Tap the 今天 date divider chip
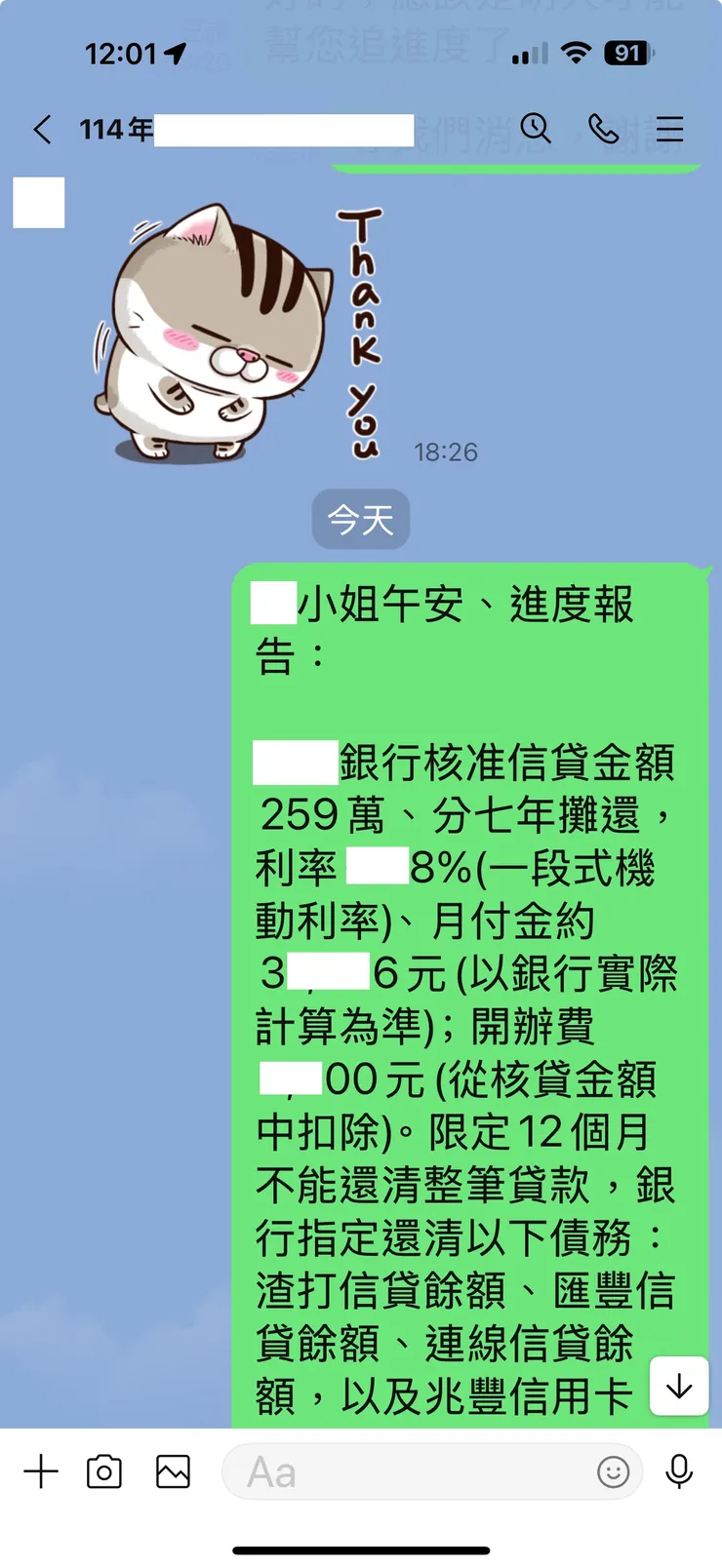This screenshot has height=1568, width=722. pos(361,520)
